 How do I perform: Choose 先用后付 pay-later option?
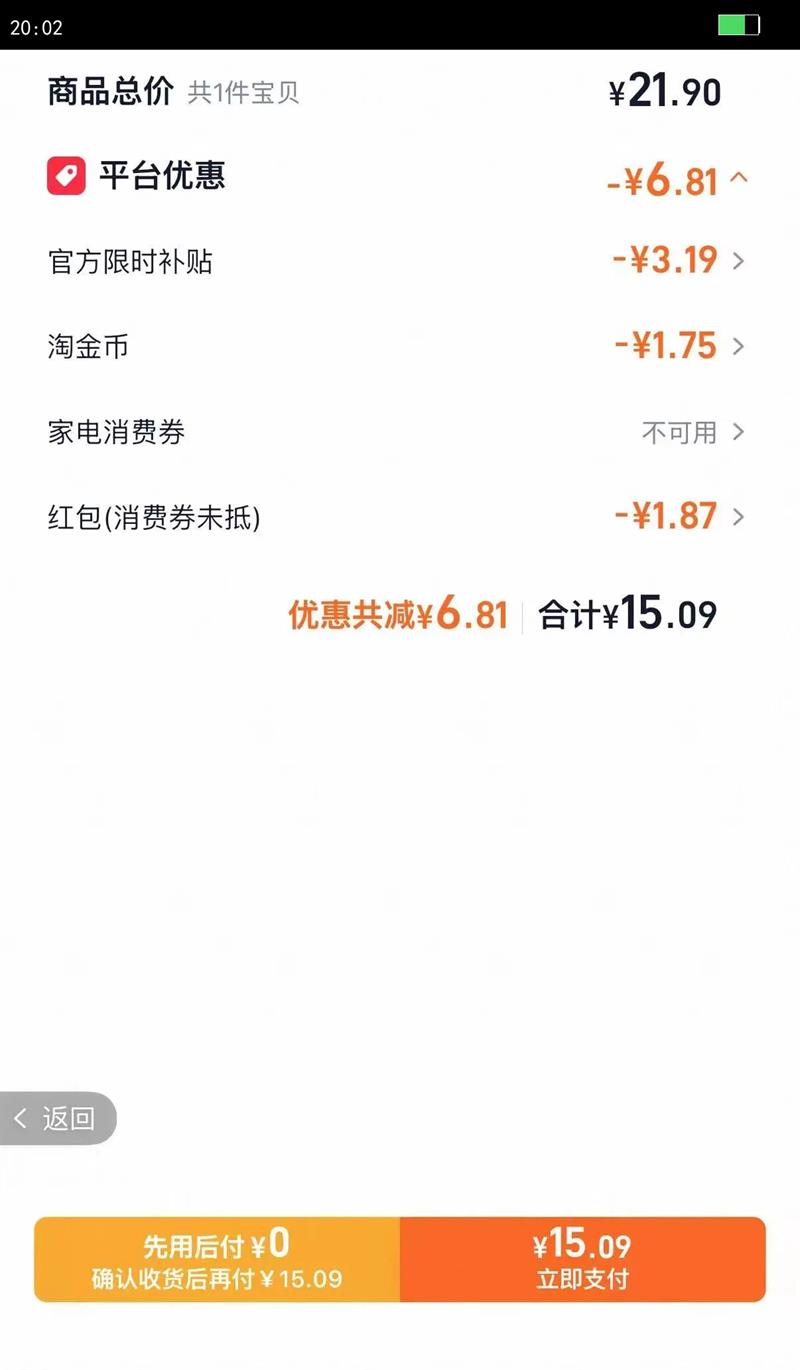(x=217, y=1260)
